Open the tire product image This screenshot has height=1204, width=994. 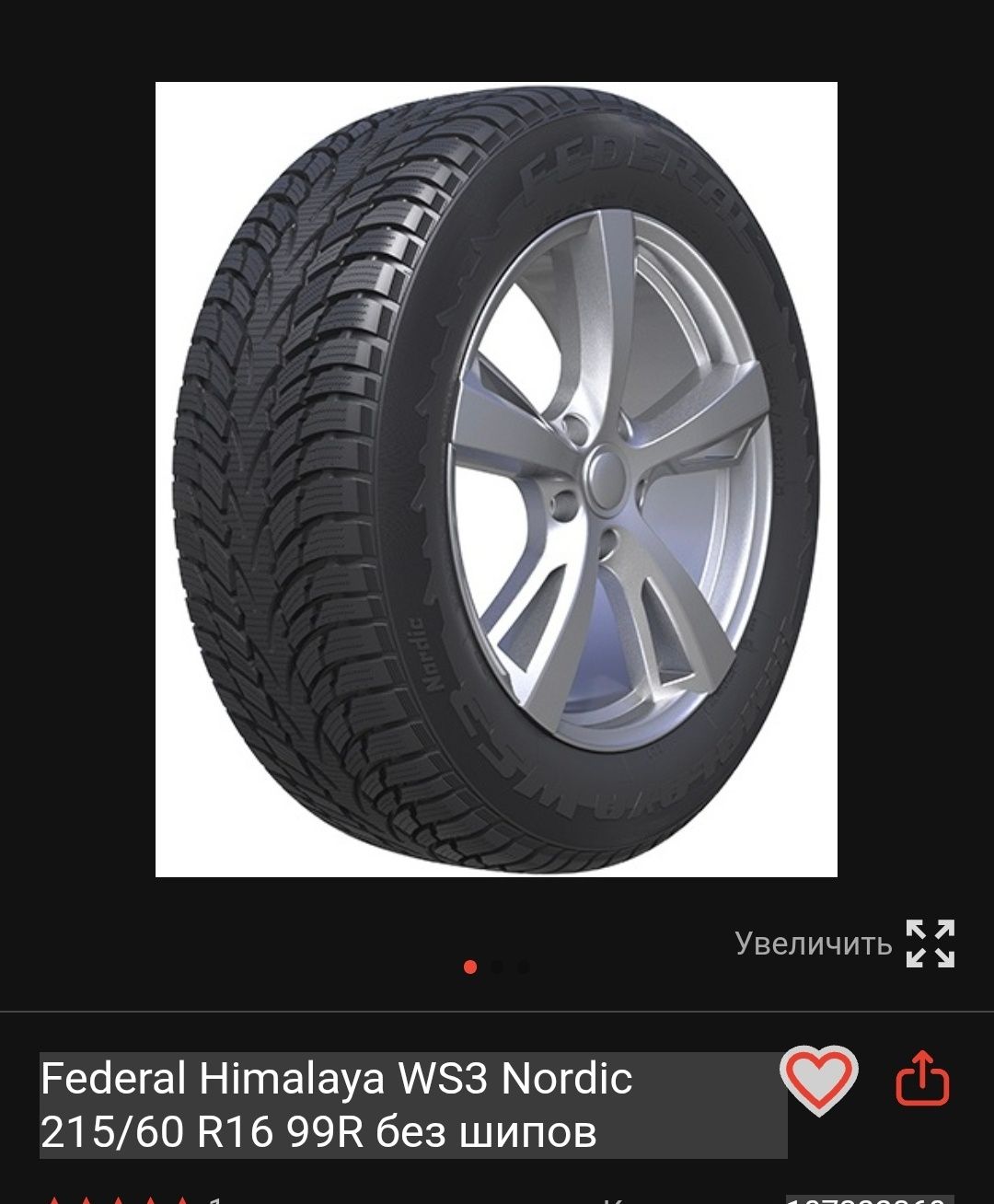click(496, 479)
